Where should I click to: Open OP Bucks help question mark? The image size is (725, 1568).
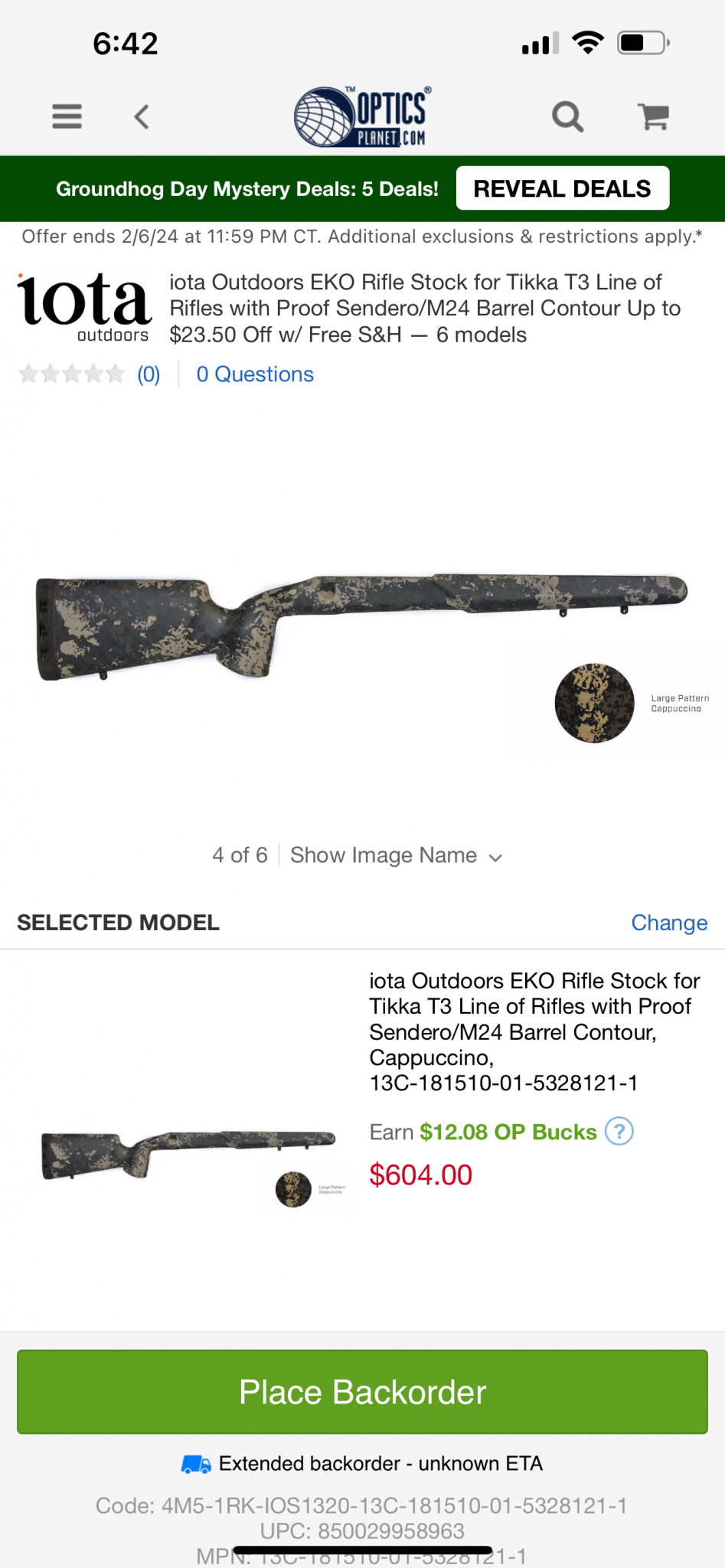pos(619,1131)
